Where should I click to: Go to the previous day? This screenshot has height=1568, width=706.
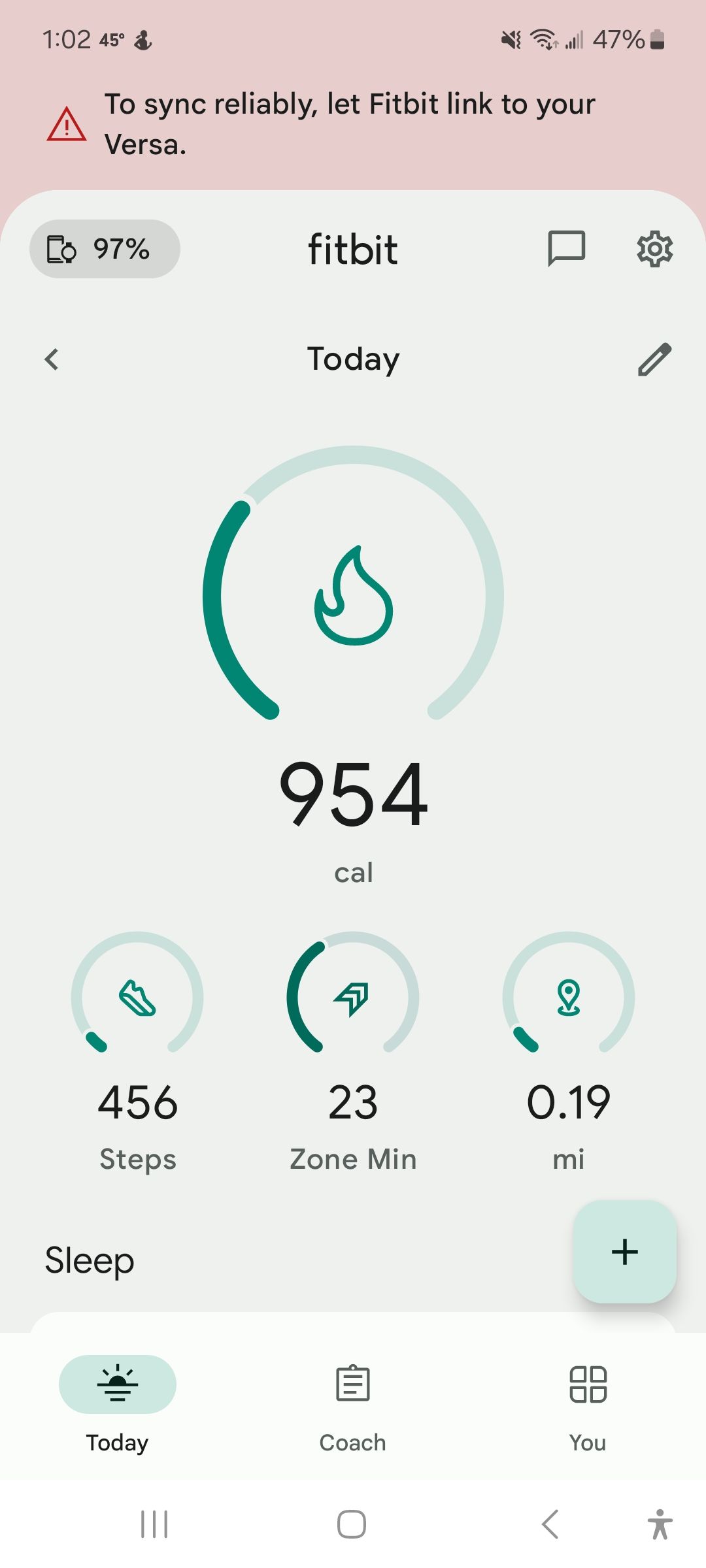point(52,359)
